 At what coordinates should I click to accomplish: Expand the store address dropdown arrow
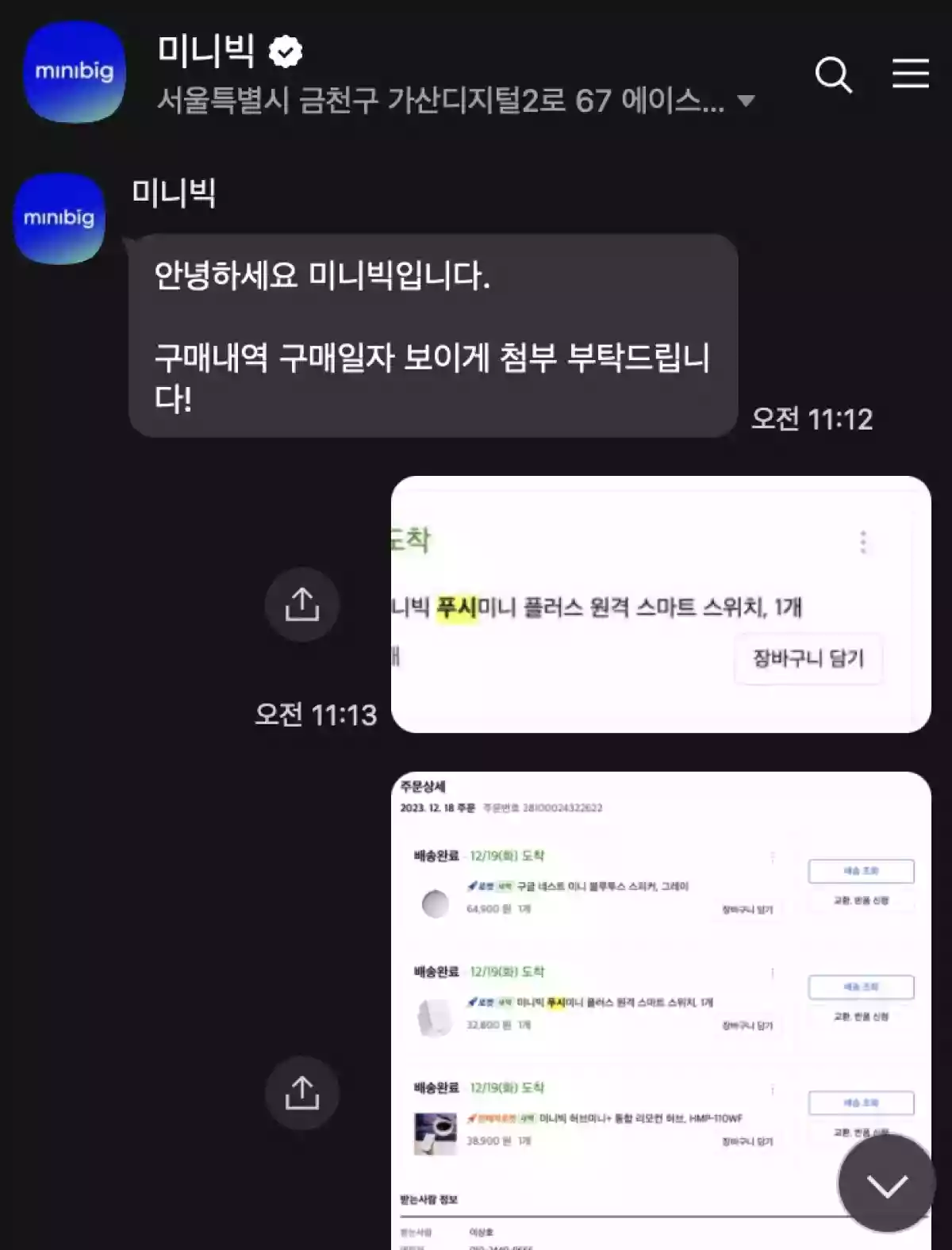(x=745, y=101)
